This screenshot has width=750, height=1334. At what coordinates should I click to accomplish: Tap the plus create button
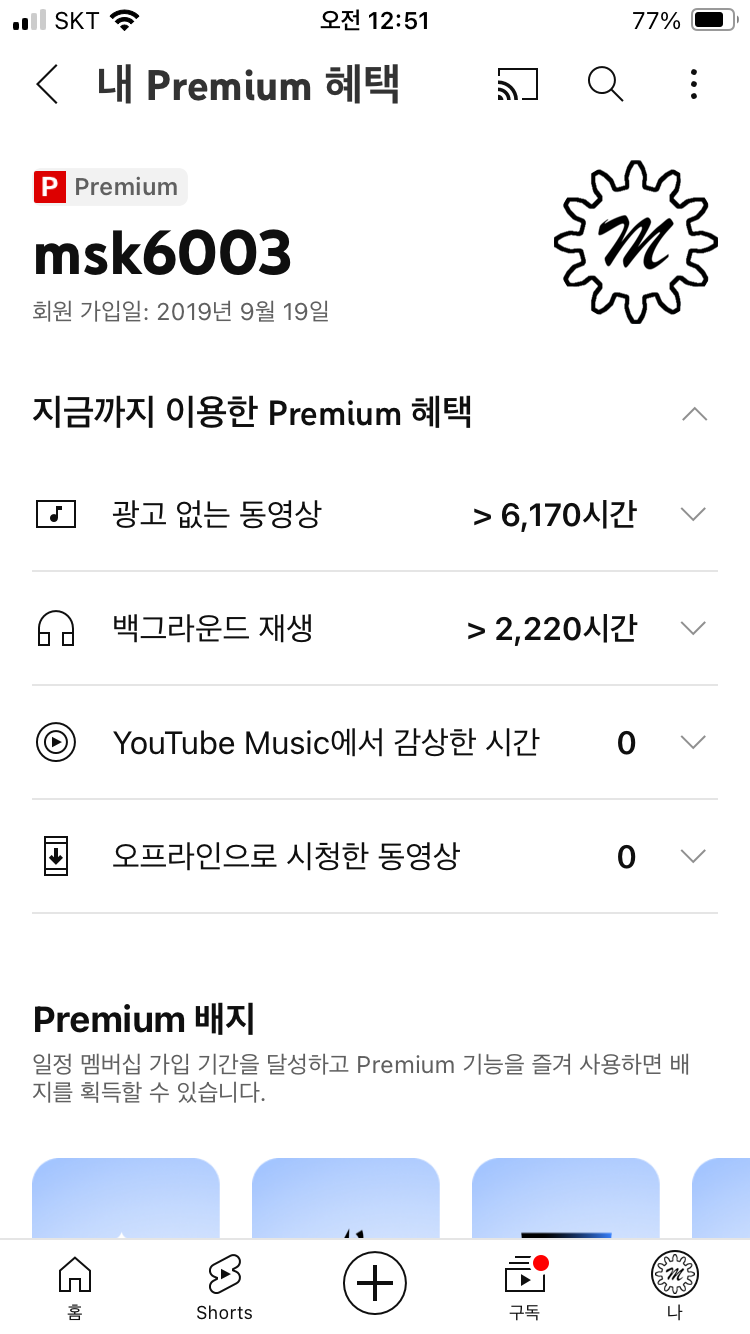coord(375,1281)
